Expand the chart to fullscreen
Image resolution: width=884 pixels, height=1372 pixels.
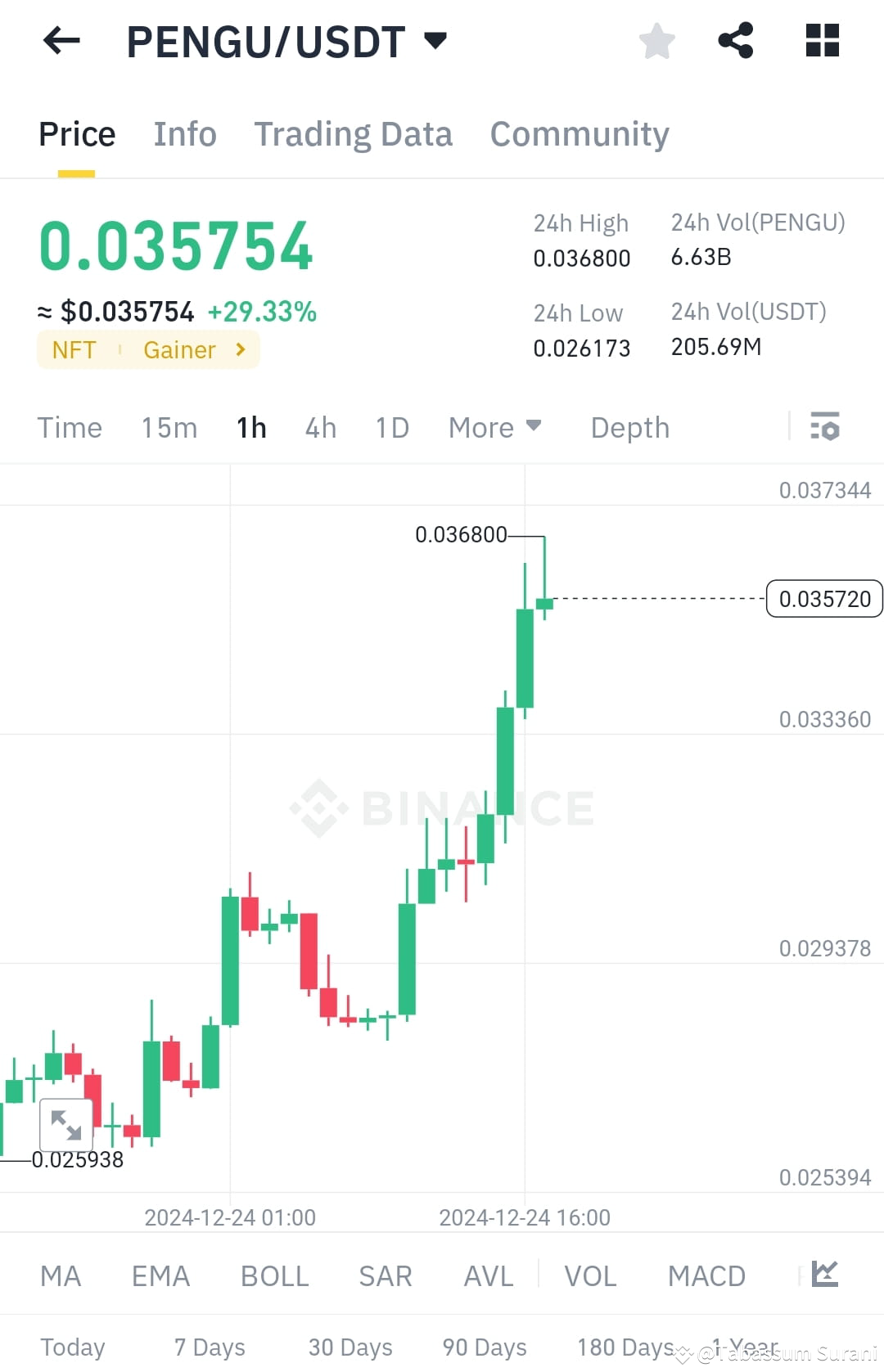(67, 1126)
